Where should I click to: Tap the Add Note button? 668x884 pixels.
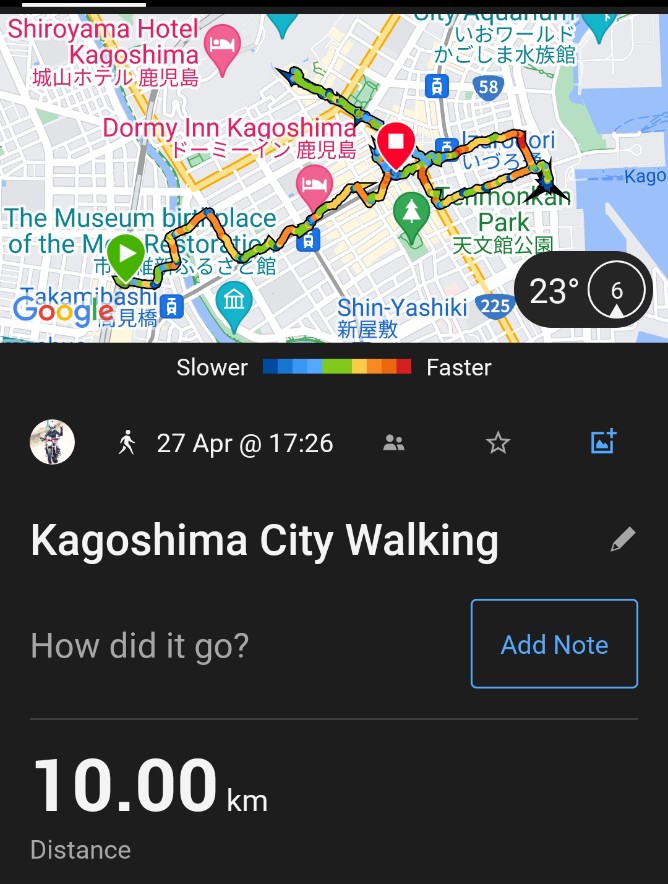click(554, 644)
